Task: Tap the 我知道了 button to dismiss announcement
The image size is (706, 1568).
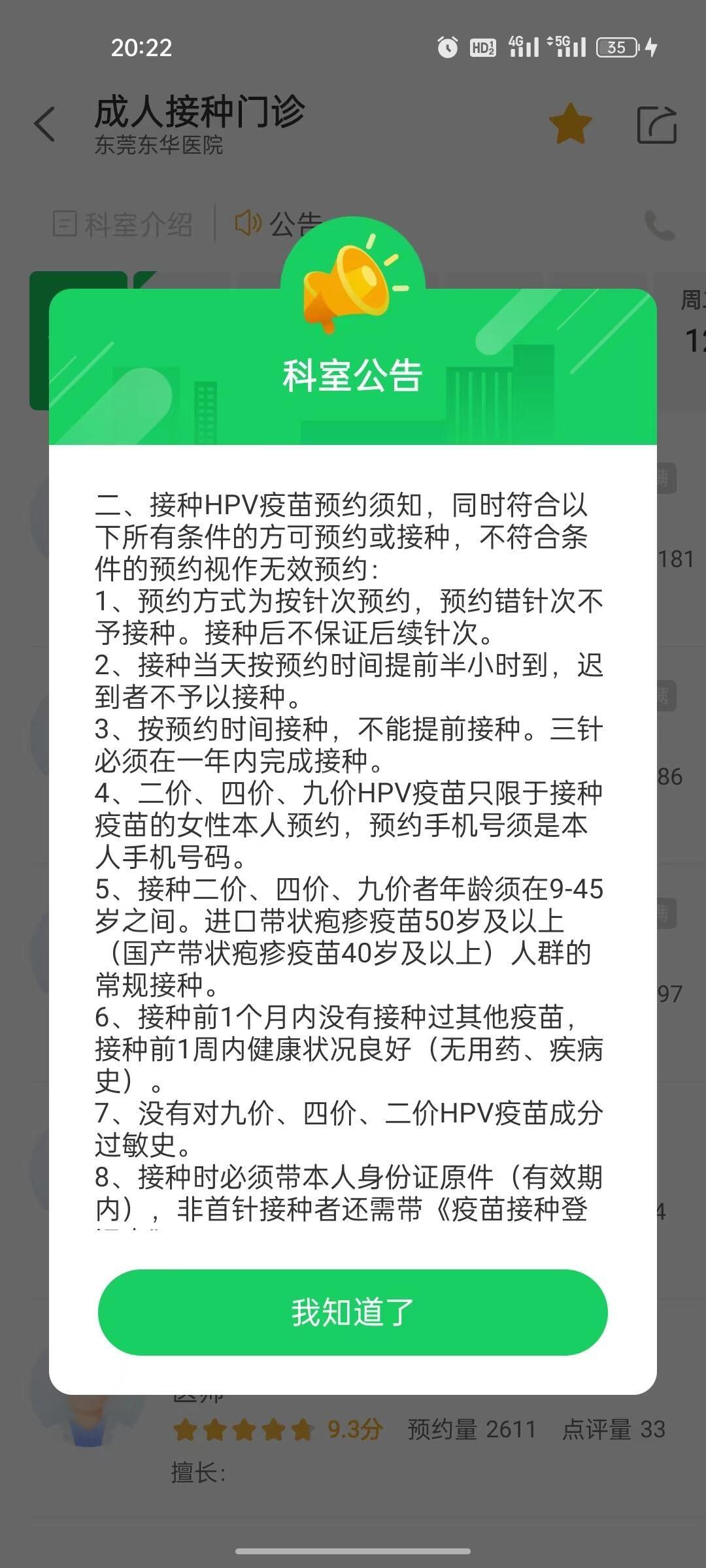Action: tap(352, 1313)
